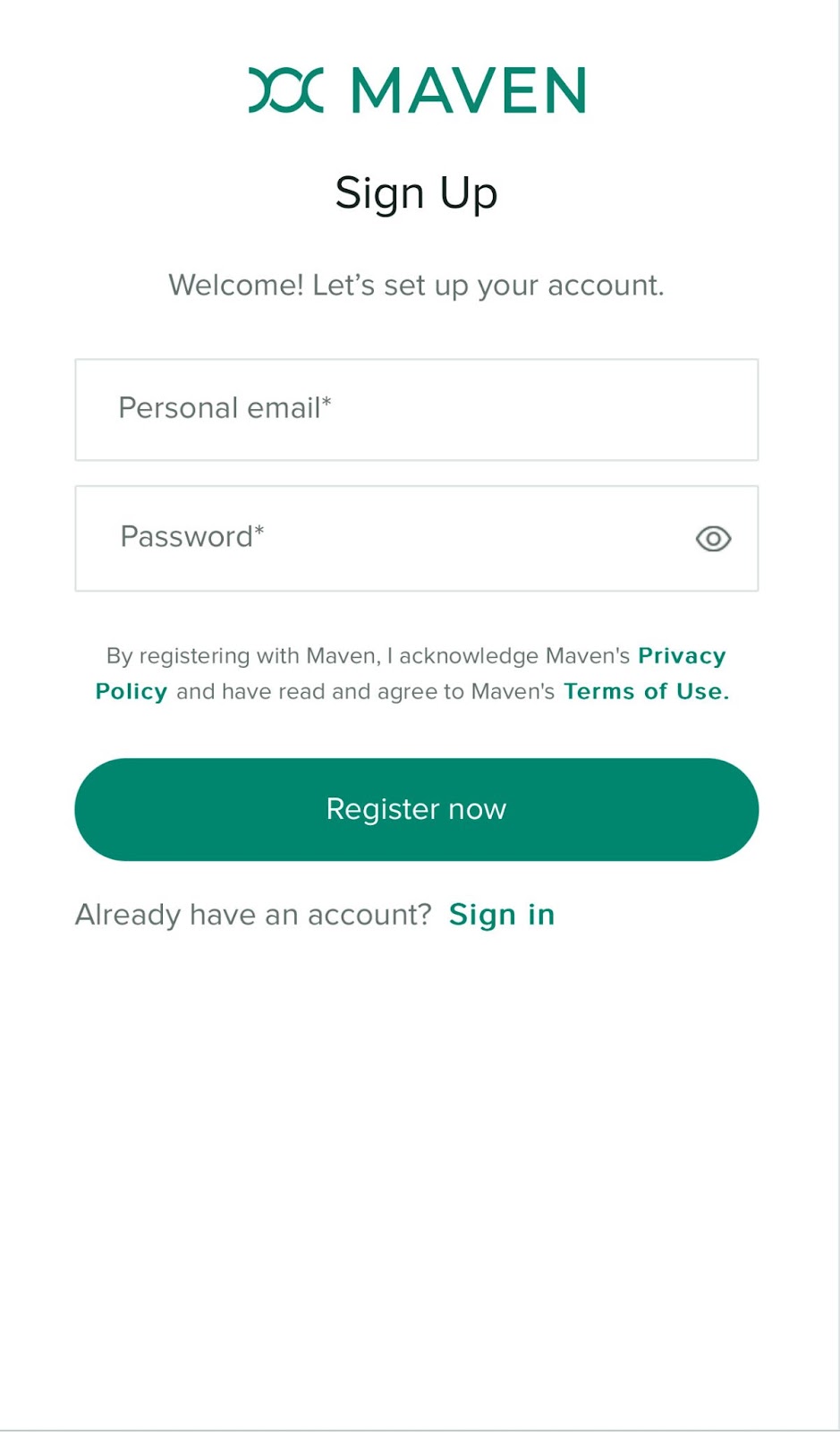This screenshot has width=840, height=1432.
Task: Tap into the Password field
Action: click(416, 538)
